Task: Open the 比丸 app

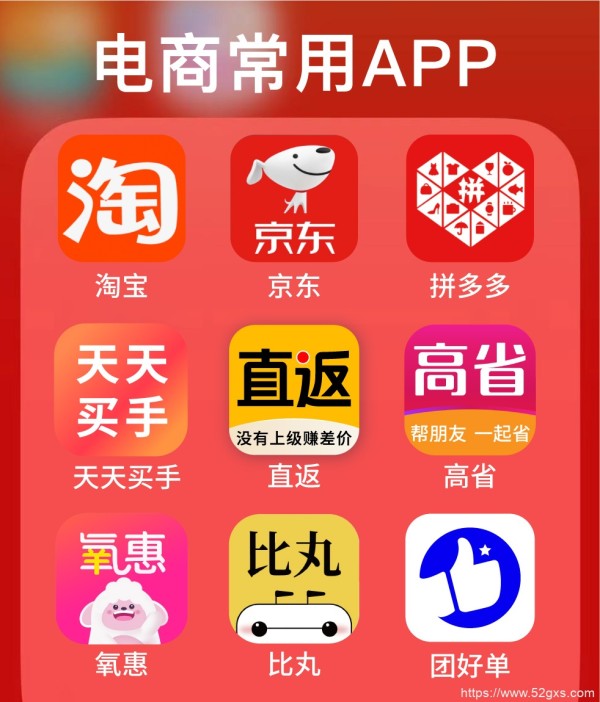Action: [x=294, y=579]
